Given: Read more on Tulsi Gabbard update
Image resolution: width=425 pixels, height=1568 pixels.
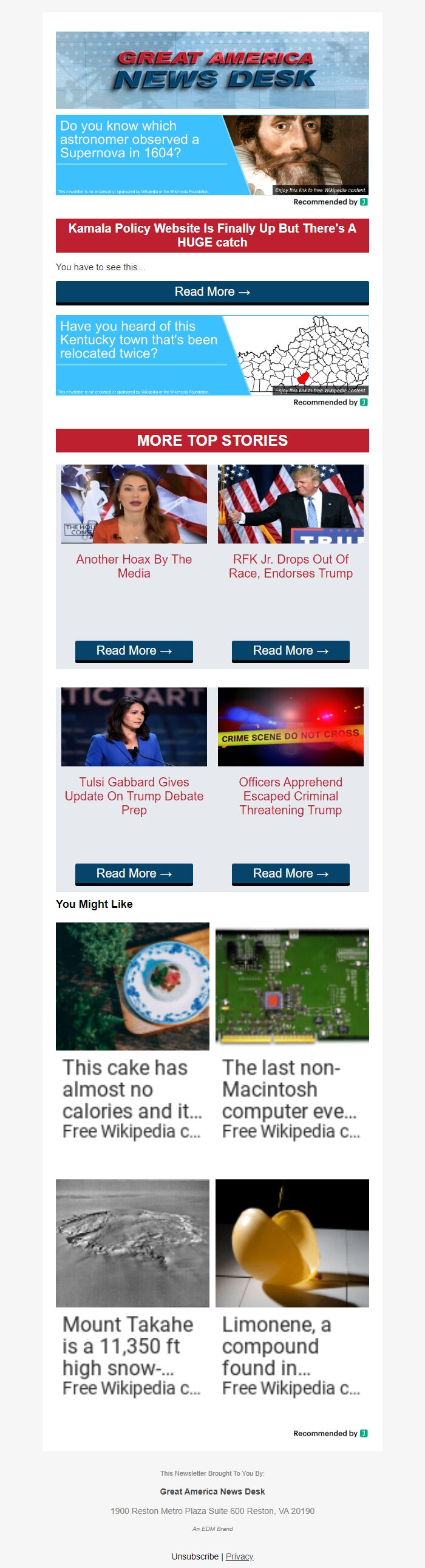Looking at the screenshot, I should (134, 873).
